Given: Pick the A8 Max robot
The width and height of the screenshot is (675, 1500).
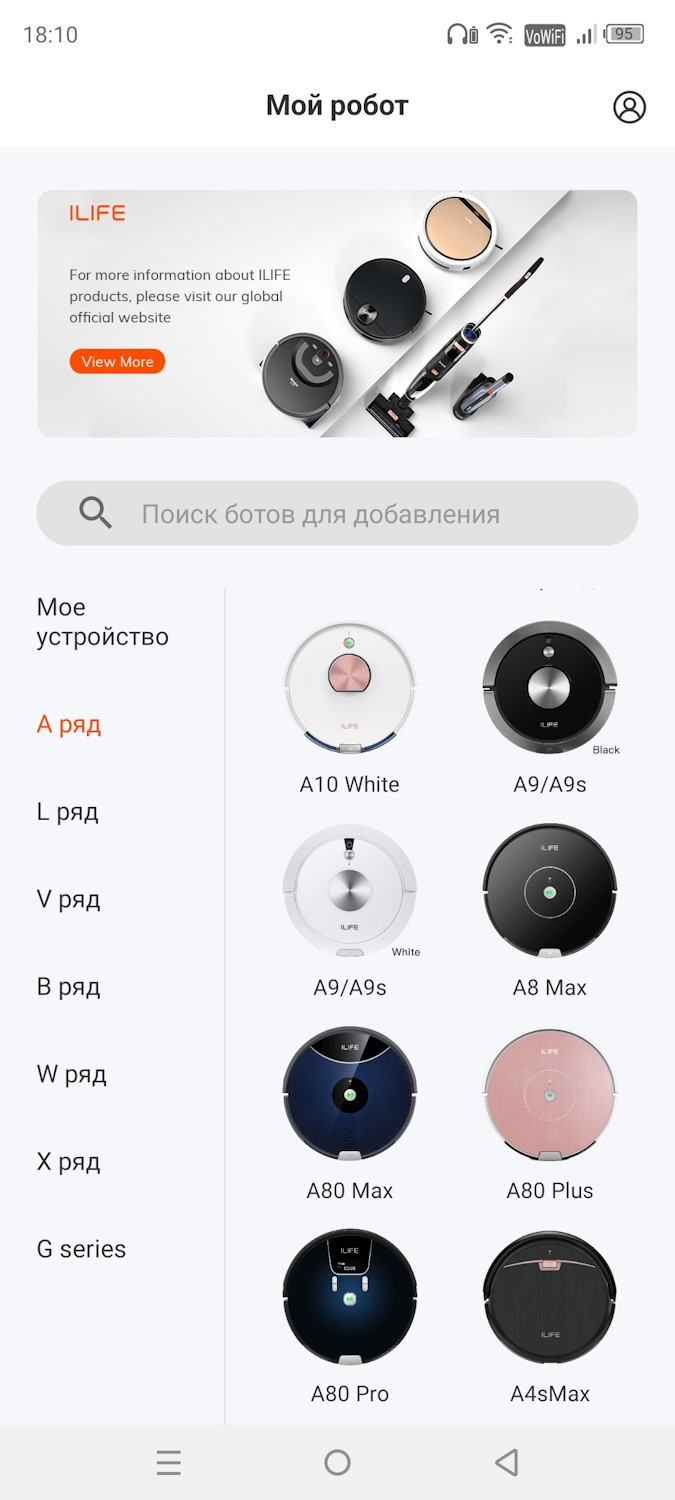Looking at the screenshot, I should pyautogui.click(x=549, y=892).
